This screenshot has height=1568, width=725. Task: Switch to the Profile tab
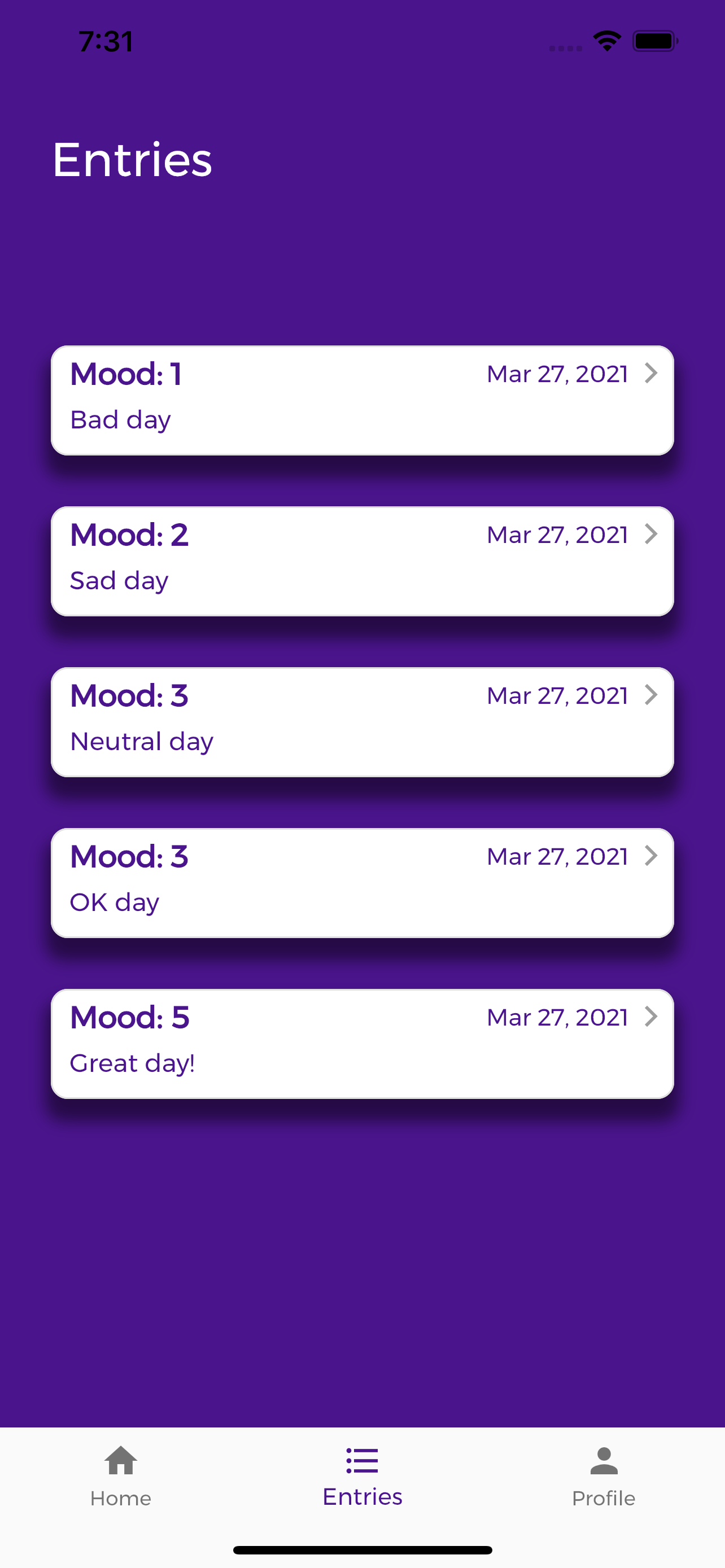603,1477
